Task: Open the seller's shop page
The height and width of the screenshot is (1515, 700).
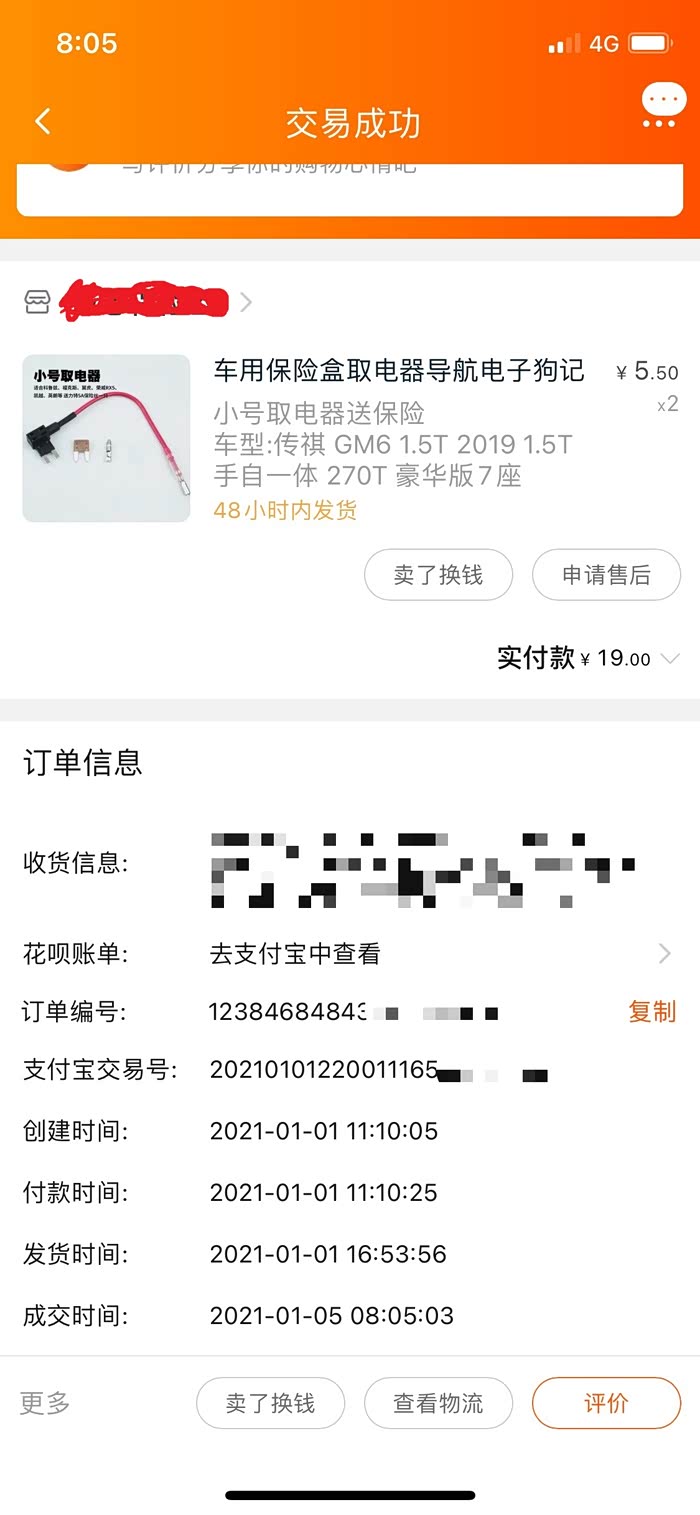Action: [138, 302]
